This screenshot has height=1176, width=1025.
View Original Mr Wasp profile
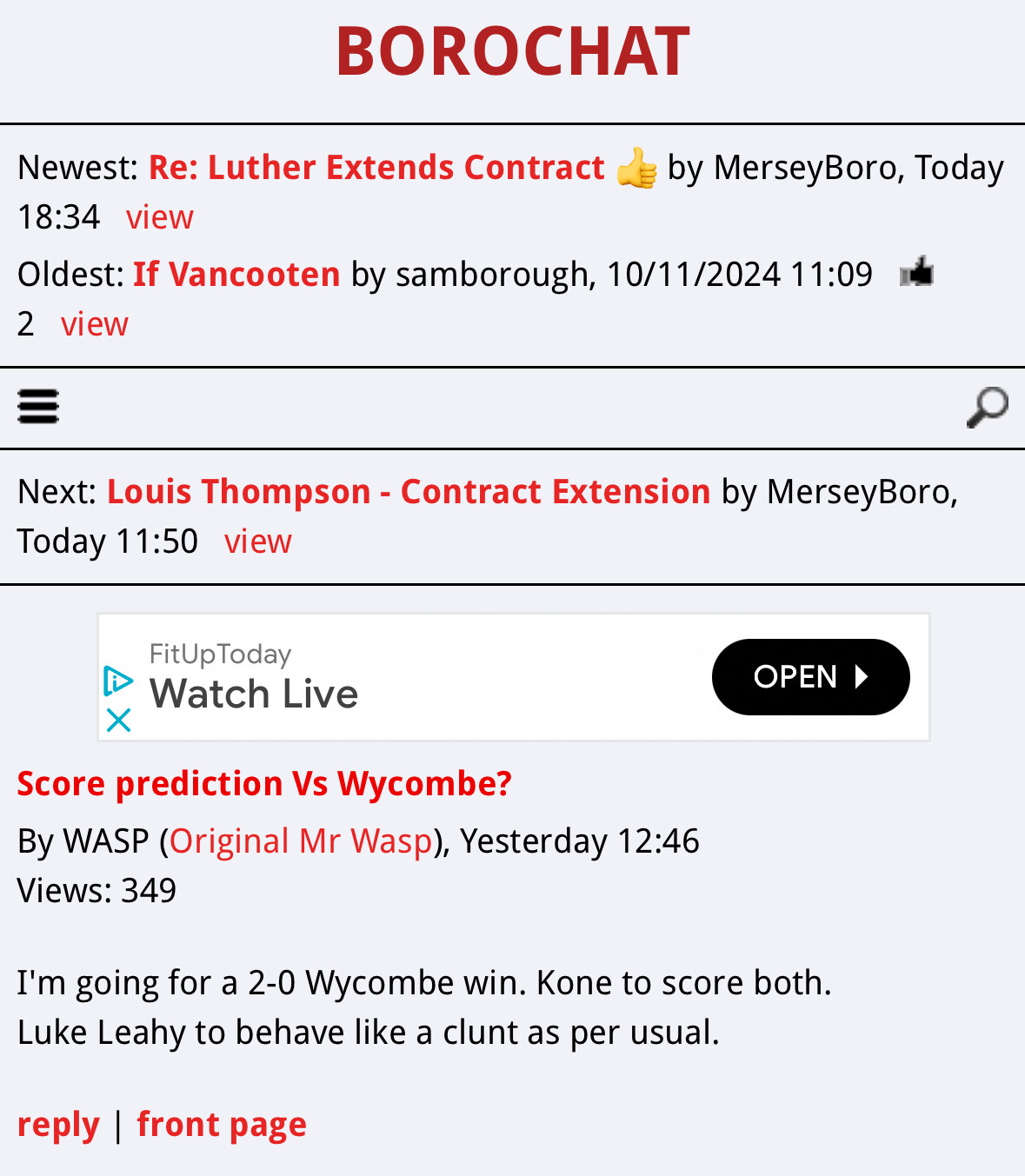click(301, 841)
